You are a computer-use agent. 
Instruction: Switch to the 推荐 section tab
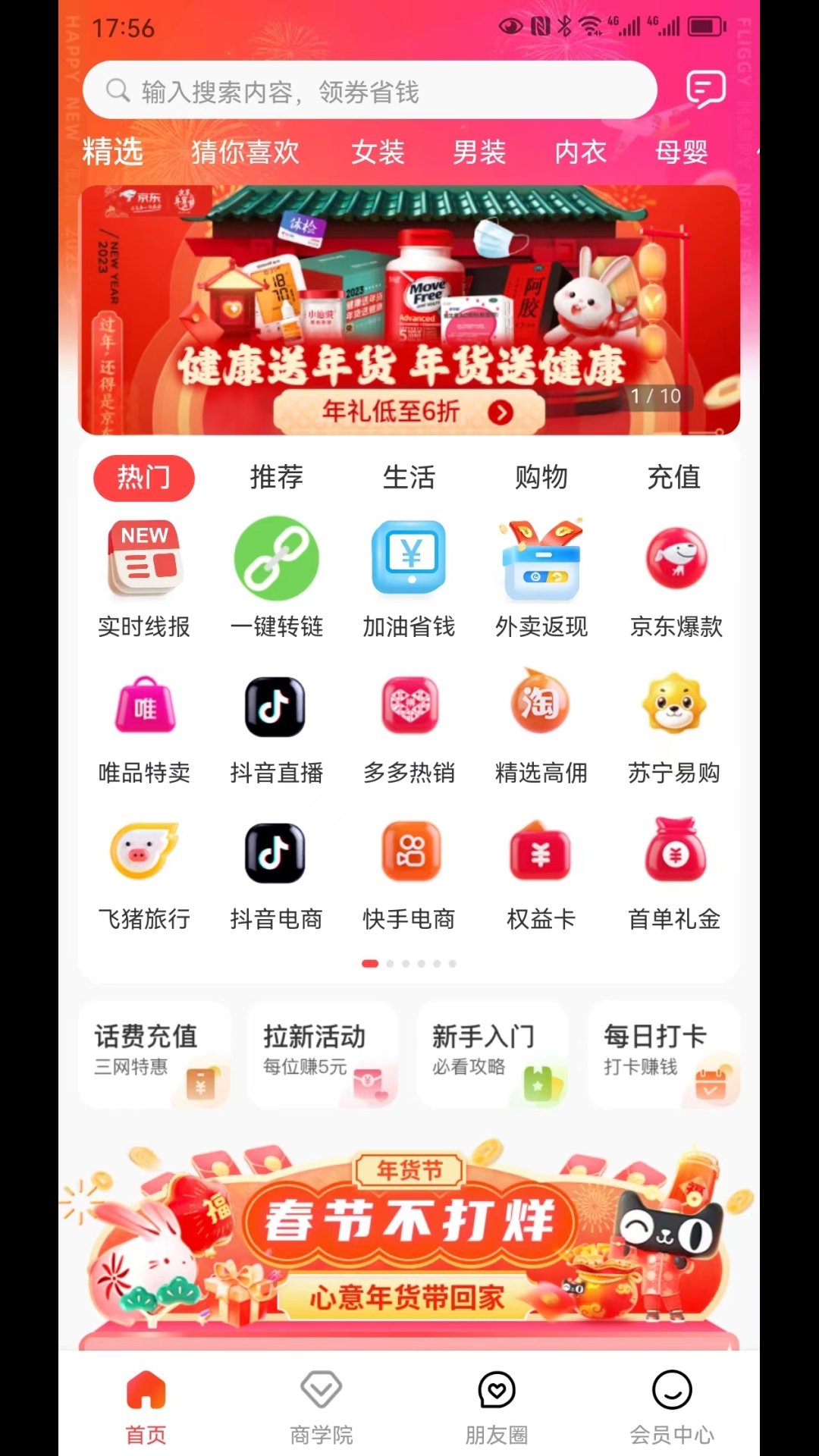click(277, 478)
